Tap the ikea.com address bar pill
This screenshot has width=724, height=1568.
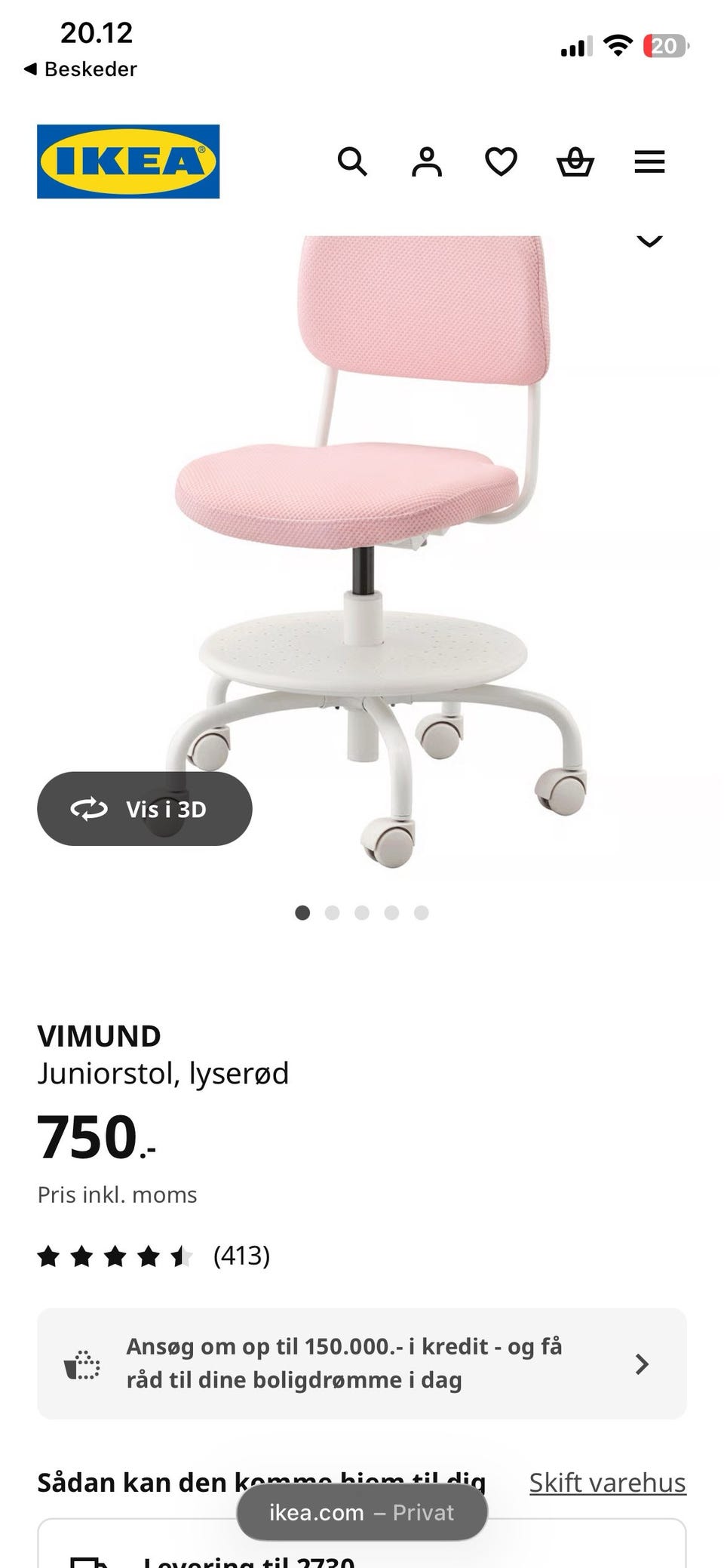tap(362, 1512)
